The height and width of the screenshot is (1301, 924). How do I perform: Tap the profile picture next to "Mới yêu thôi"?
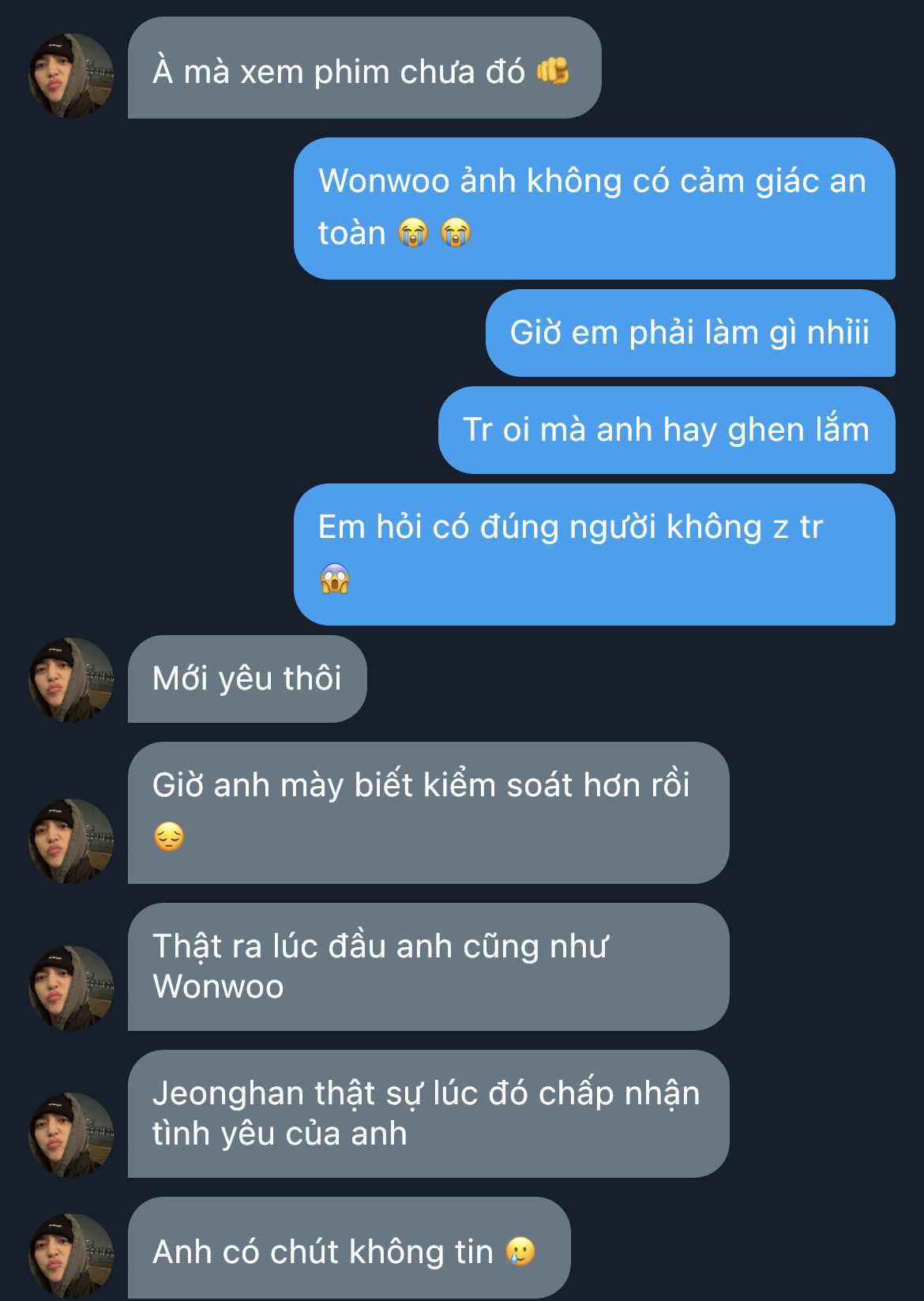71,680
